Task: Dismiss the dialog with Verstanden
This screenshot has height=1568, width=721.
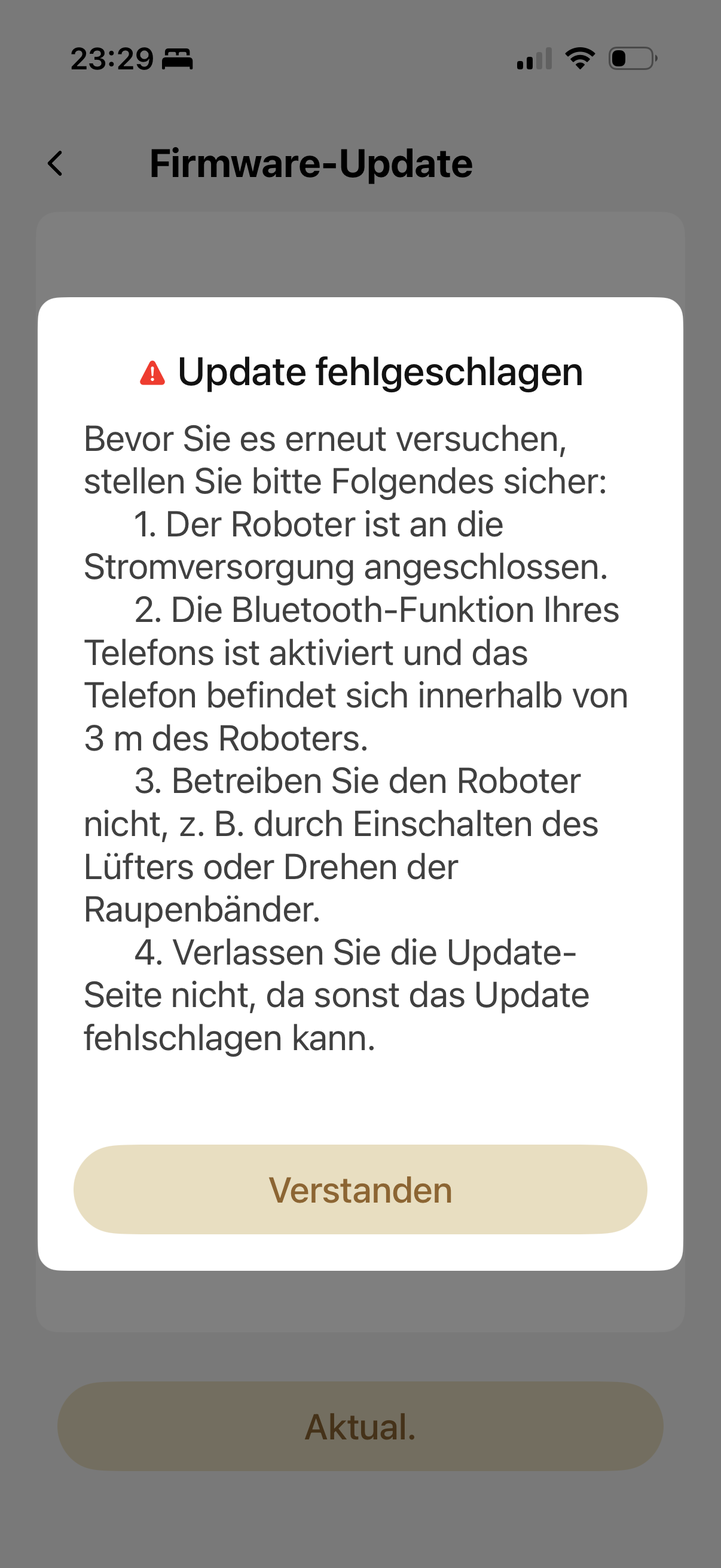Action: click(x=360, y=1189)
